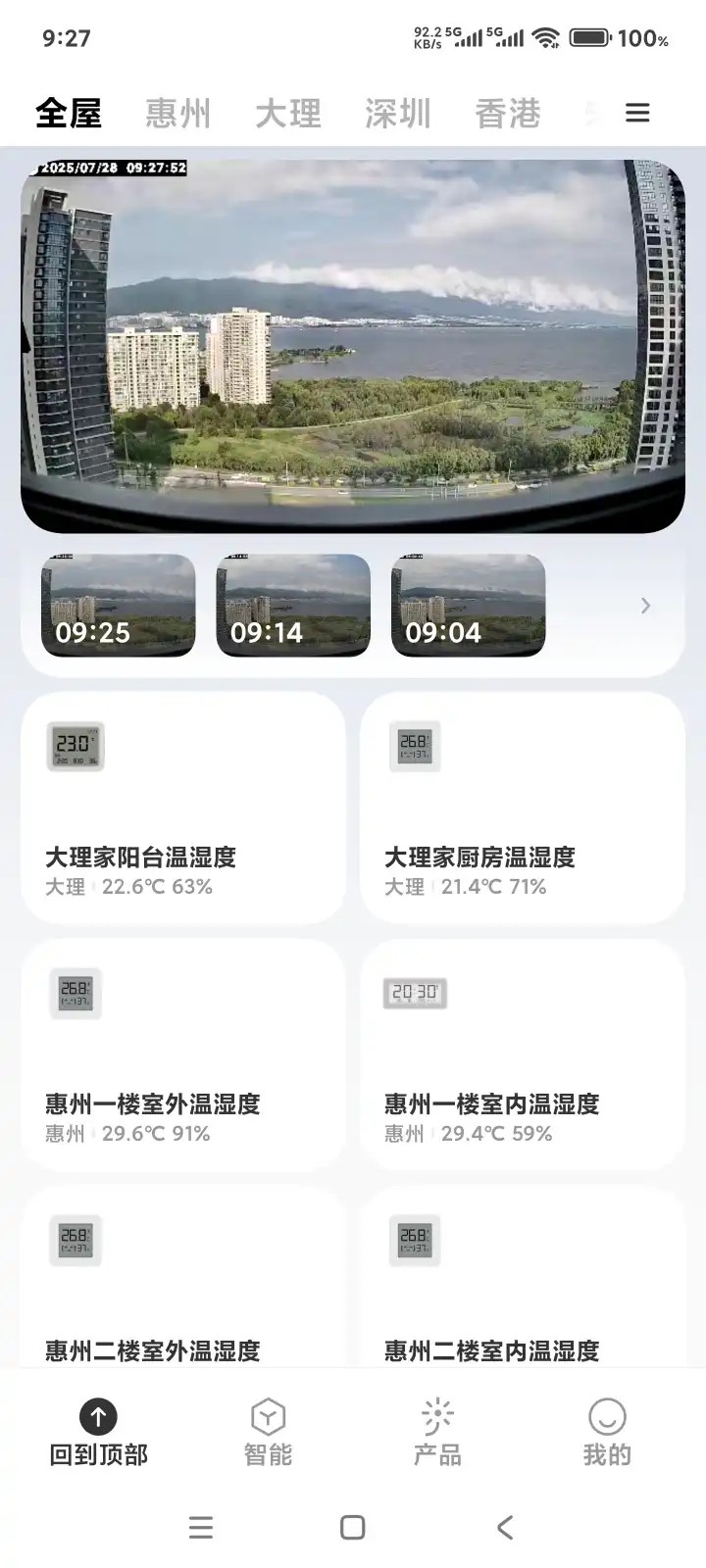Open the 惠州二楼室外温湿度 sensor card
This screenshot has height=1568, width=706.
[183, 1284]
